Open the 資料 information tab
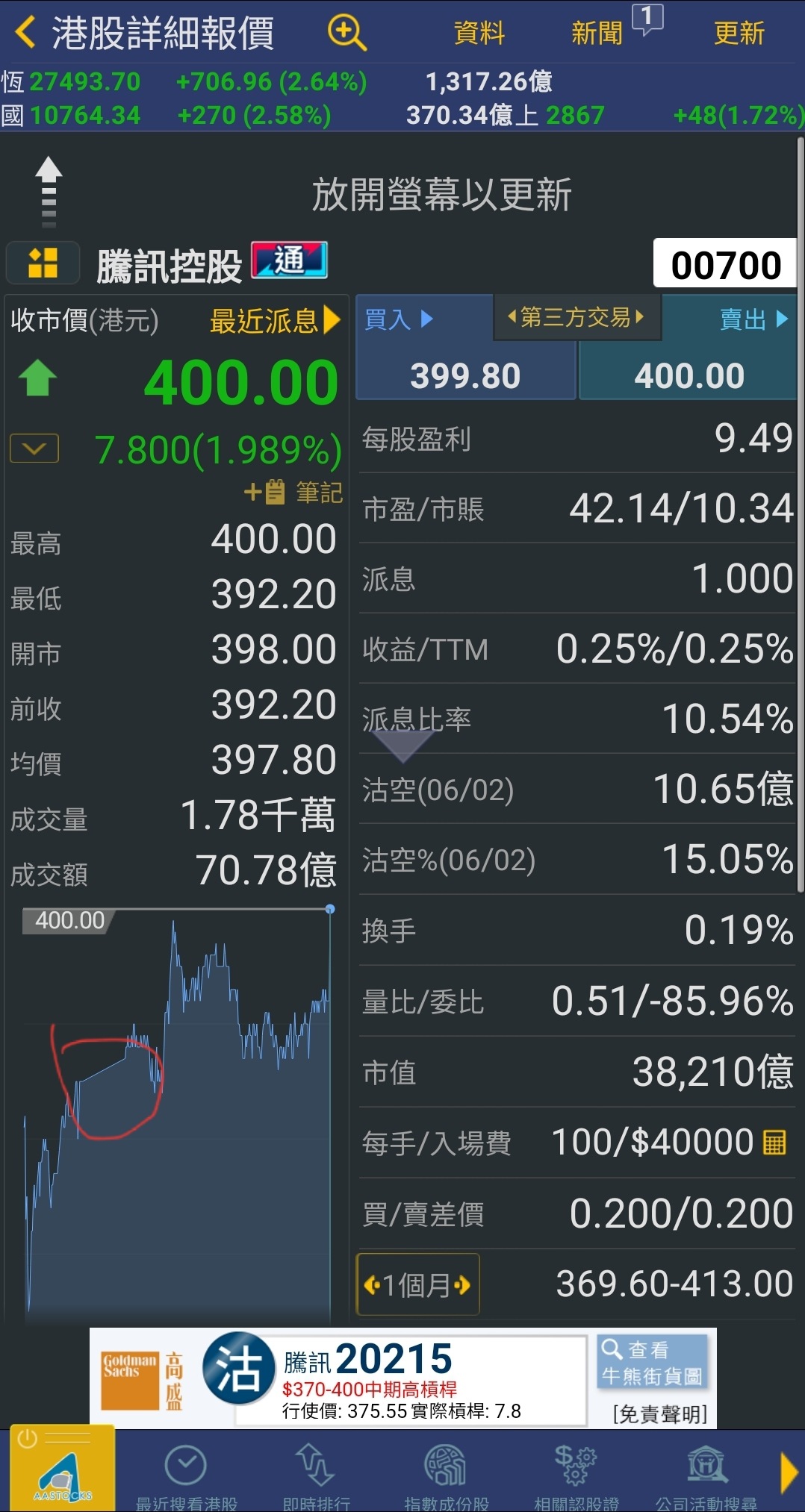Screen dimensions: 805x1512 coord(479,31)
